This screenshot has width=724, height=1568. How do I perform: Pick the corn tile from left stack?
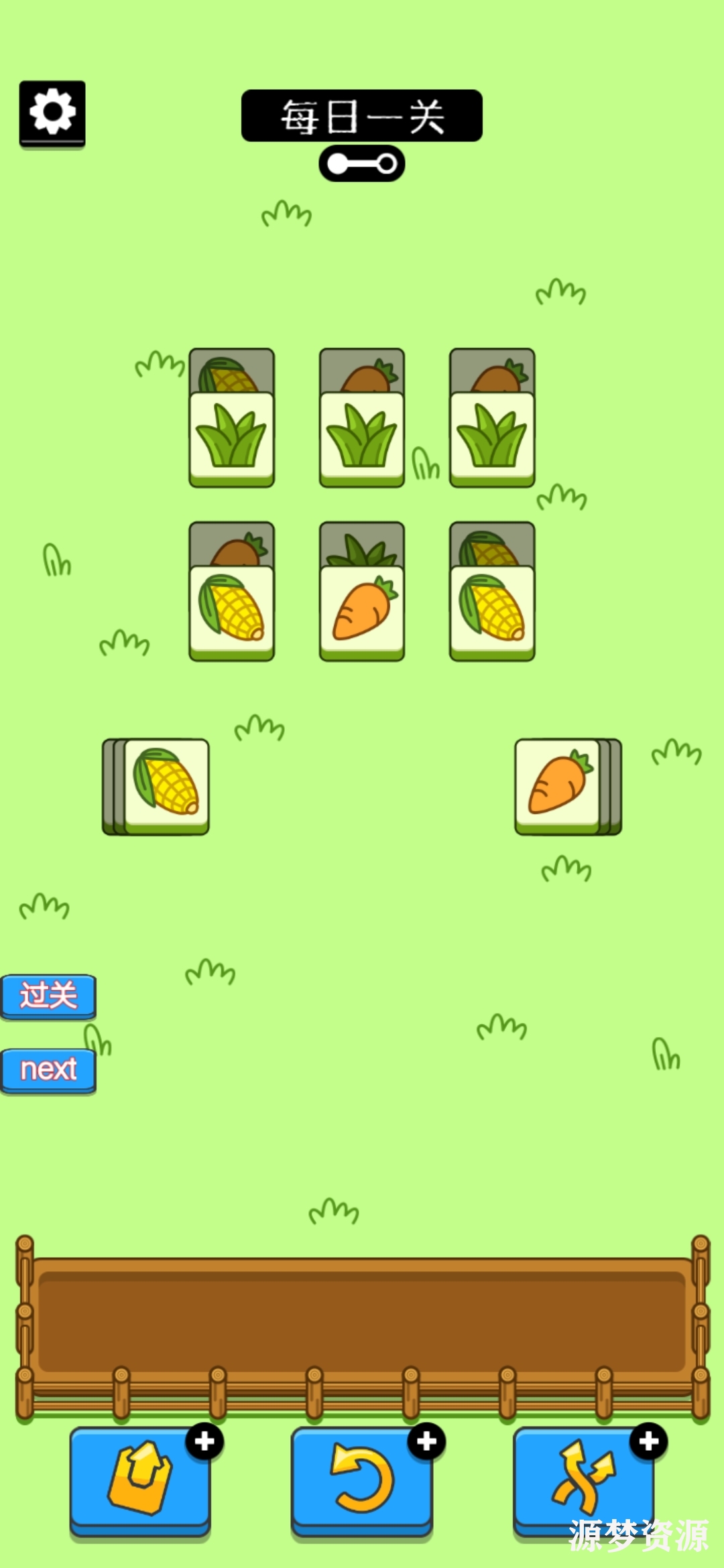pyautogui.click(x=166, y=784)
